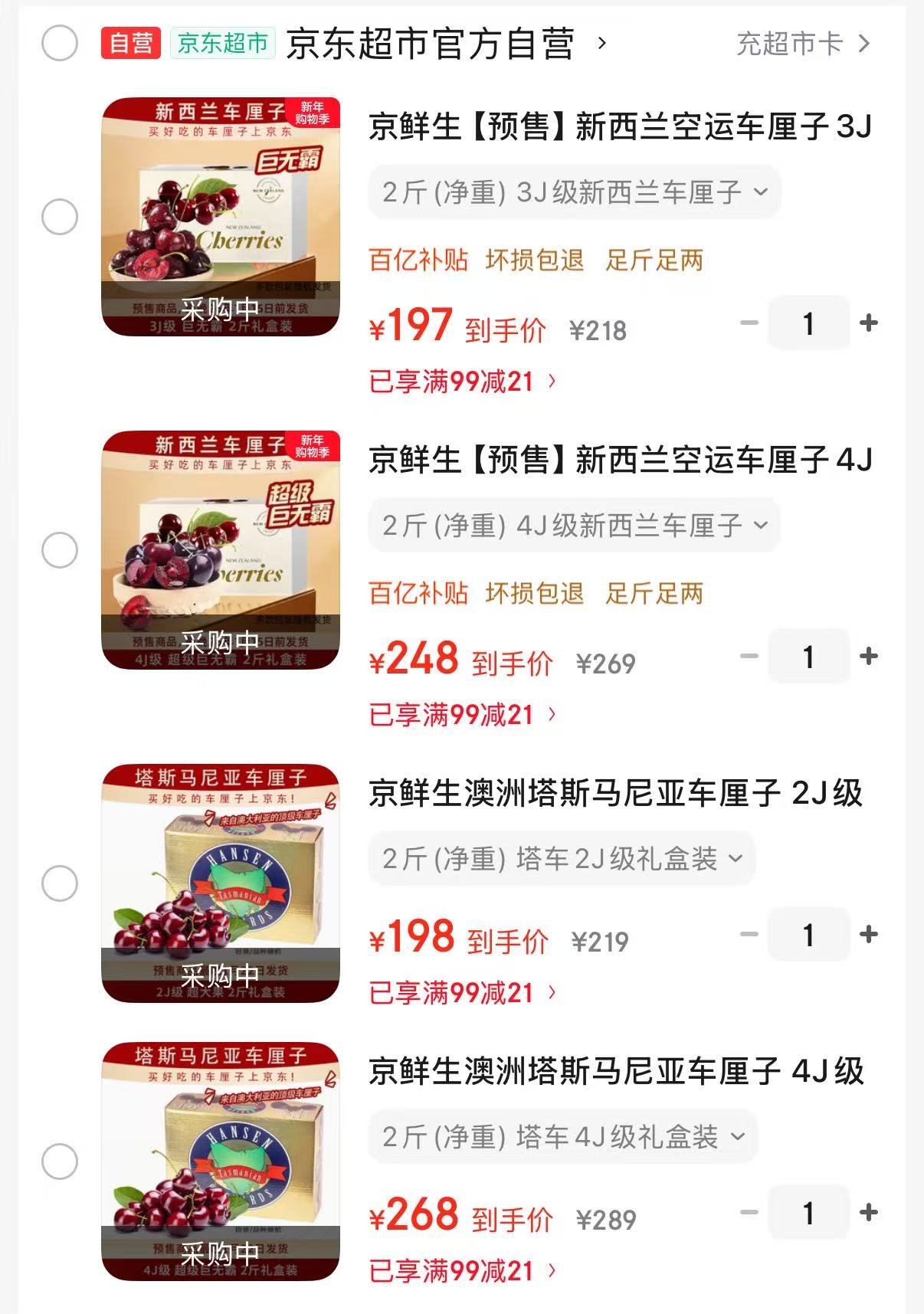This screenshot has width=924, height=1314.
Task: Edit quantity field of Tasmania 2J cherries
Action: coord(808,934)
